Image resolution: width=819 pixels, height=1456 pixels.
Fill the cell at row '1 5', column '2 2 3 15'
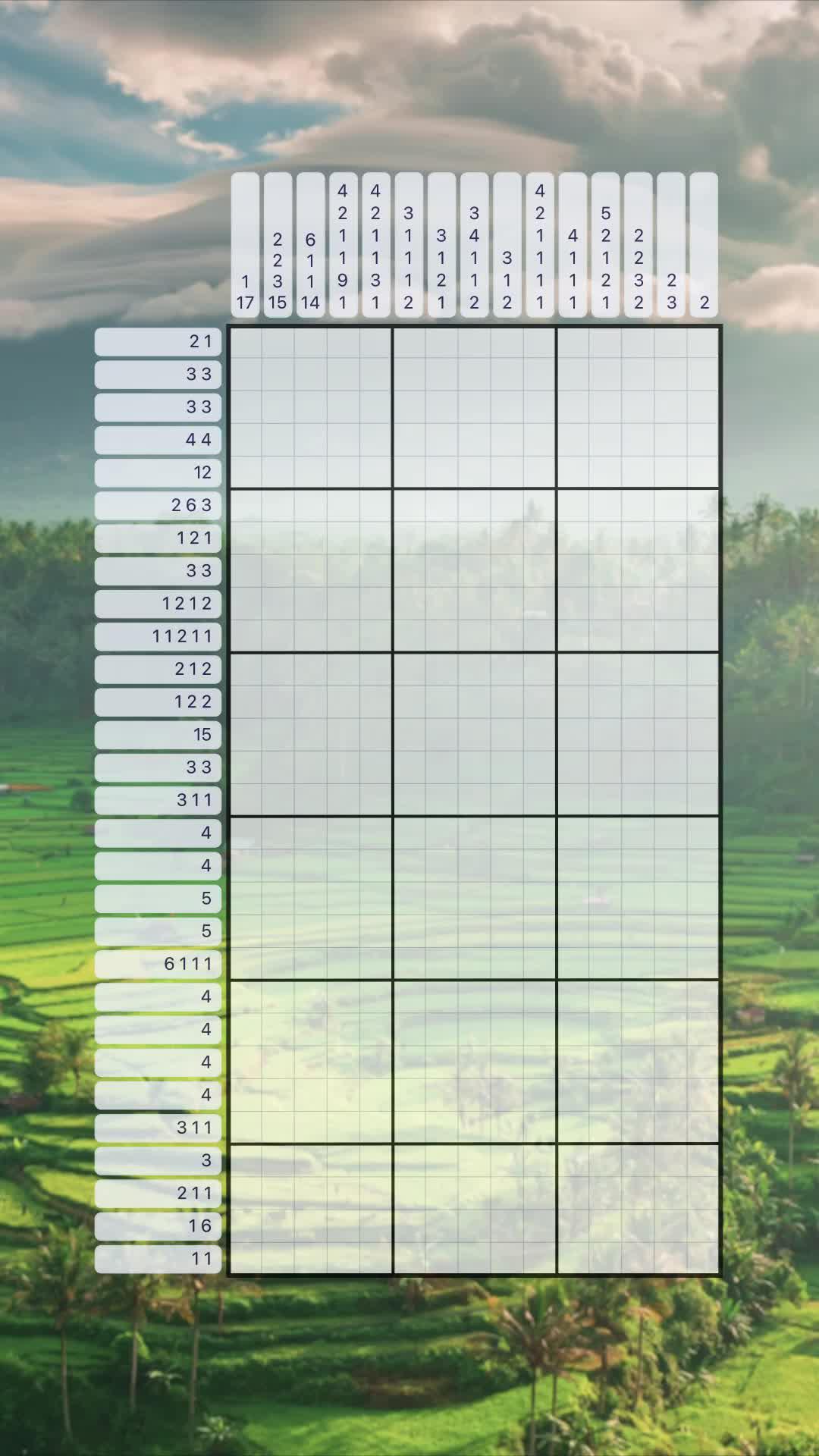278,734
